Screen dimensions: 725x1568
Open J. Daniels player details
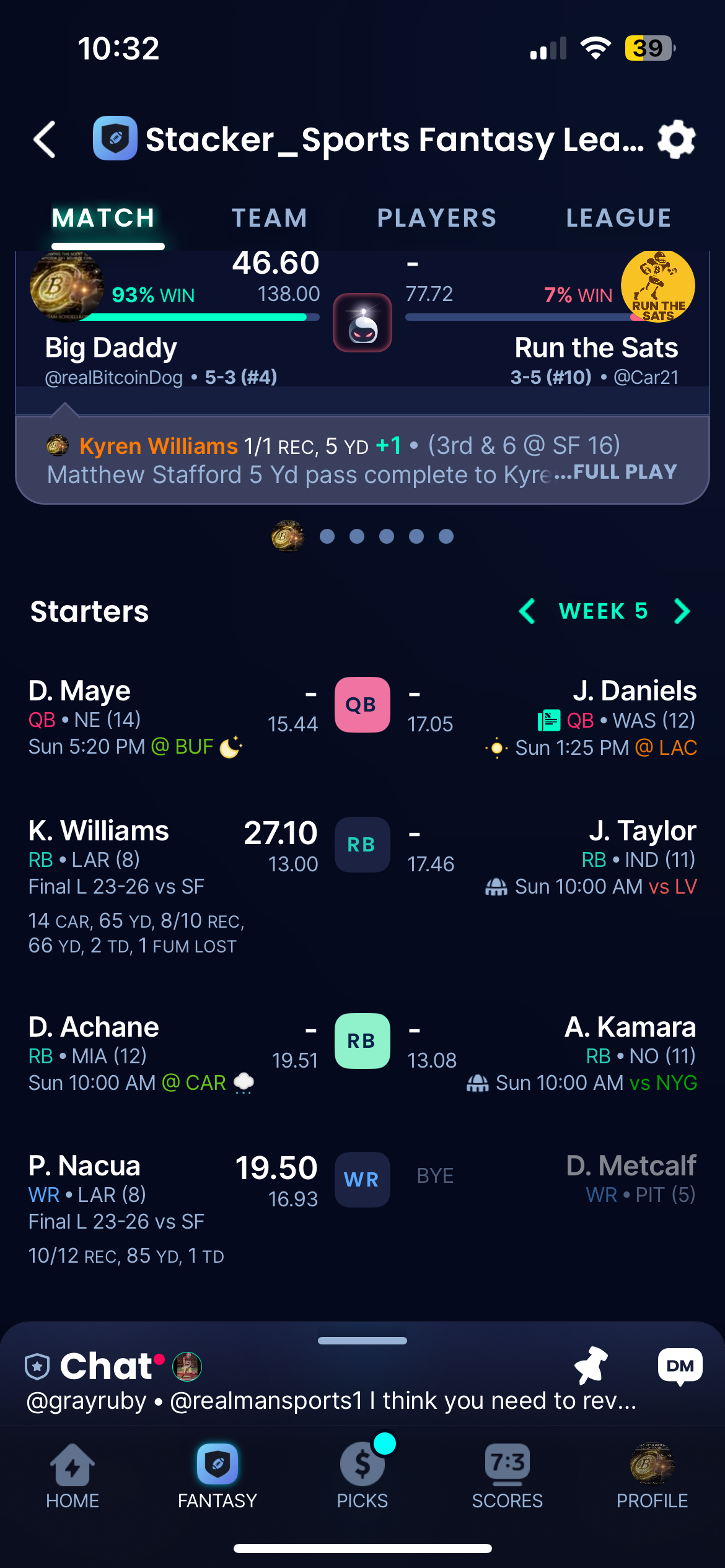tap(635, 691)
